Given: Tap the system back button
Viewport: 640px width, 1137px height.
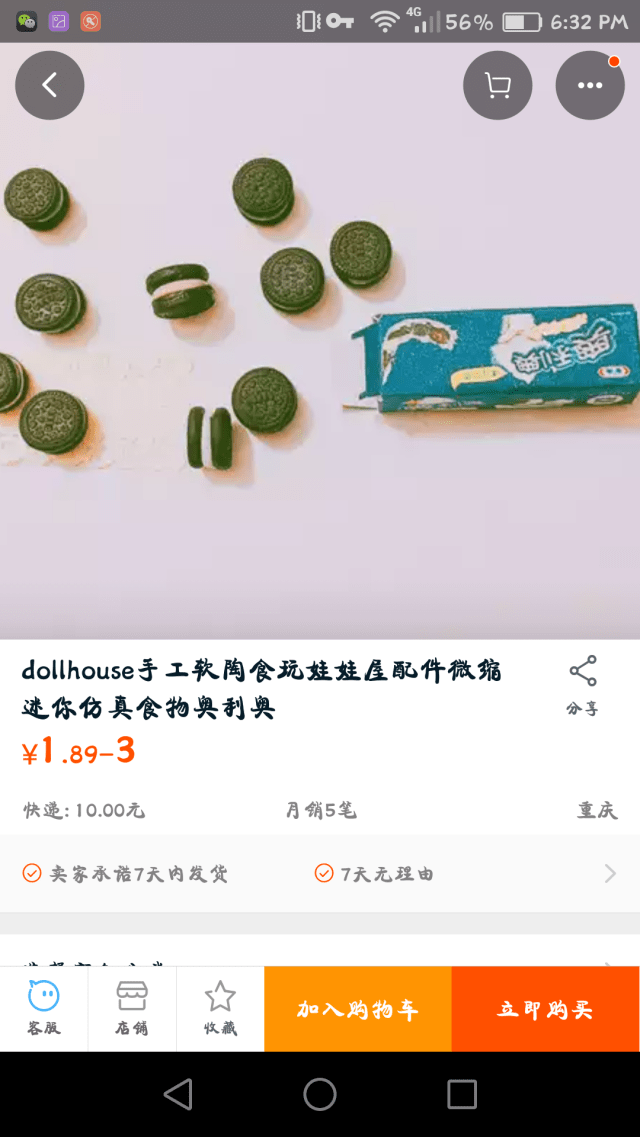Looking at the screenshot, I should click(x=178, y=1094).
